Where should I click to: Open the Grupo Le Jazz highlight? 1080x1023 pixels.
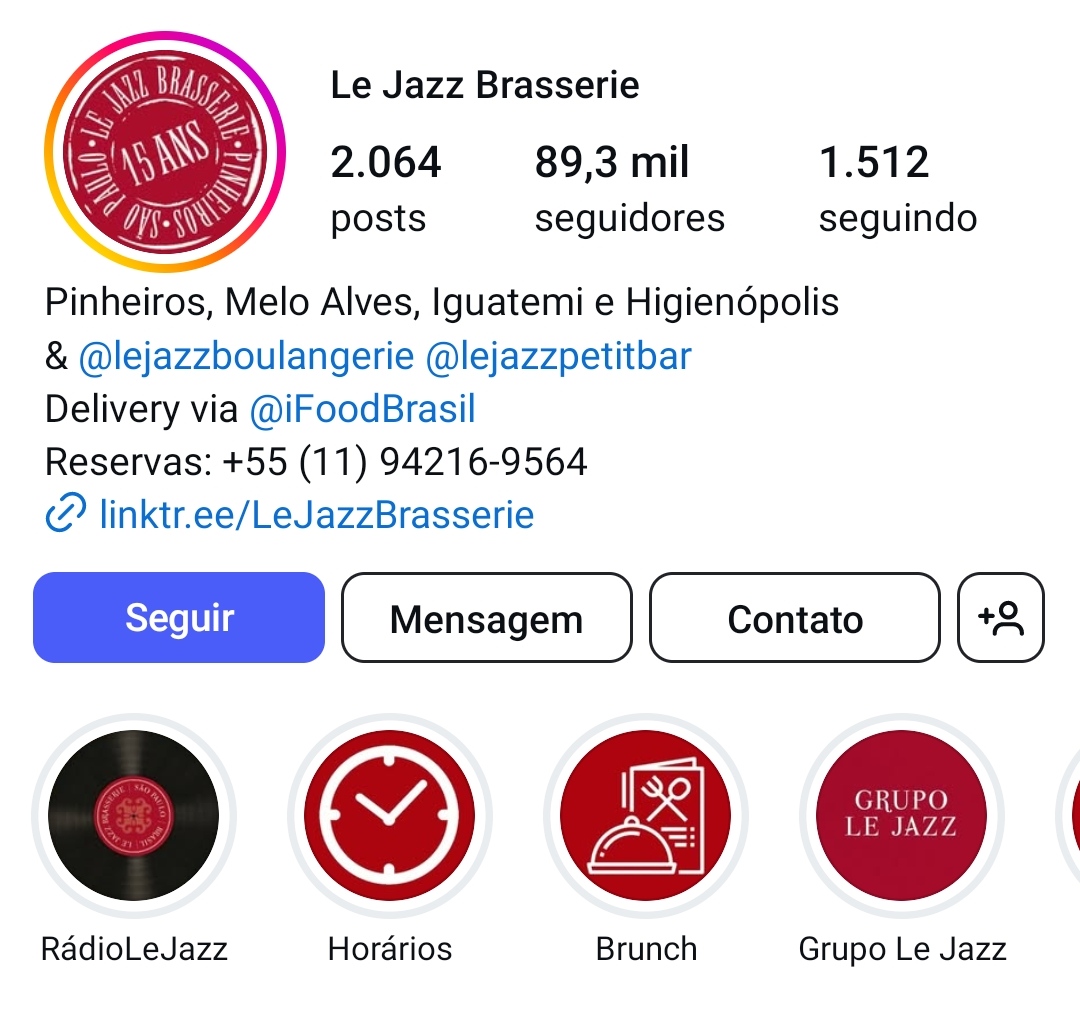(x=901, y=815)
